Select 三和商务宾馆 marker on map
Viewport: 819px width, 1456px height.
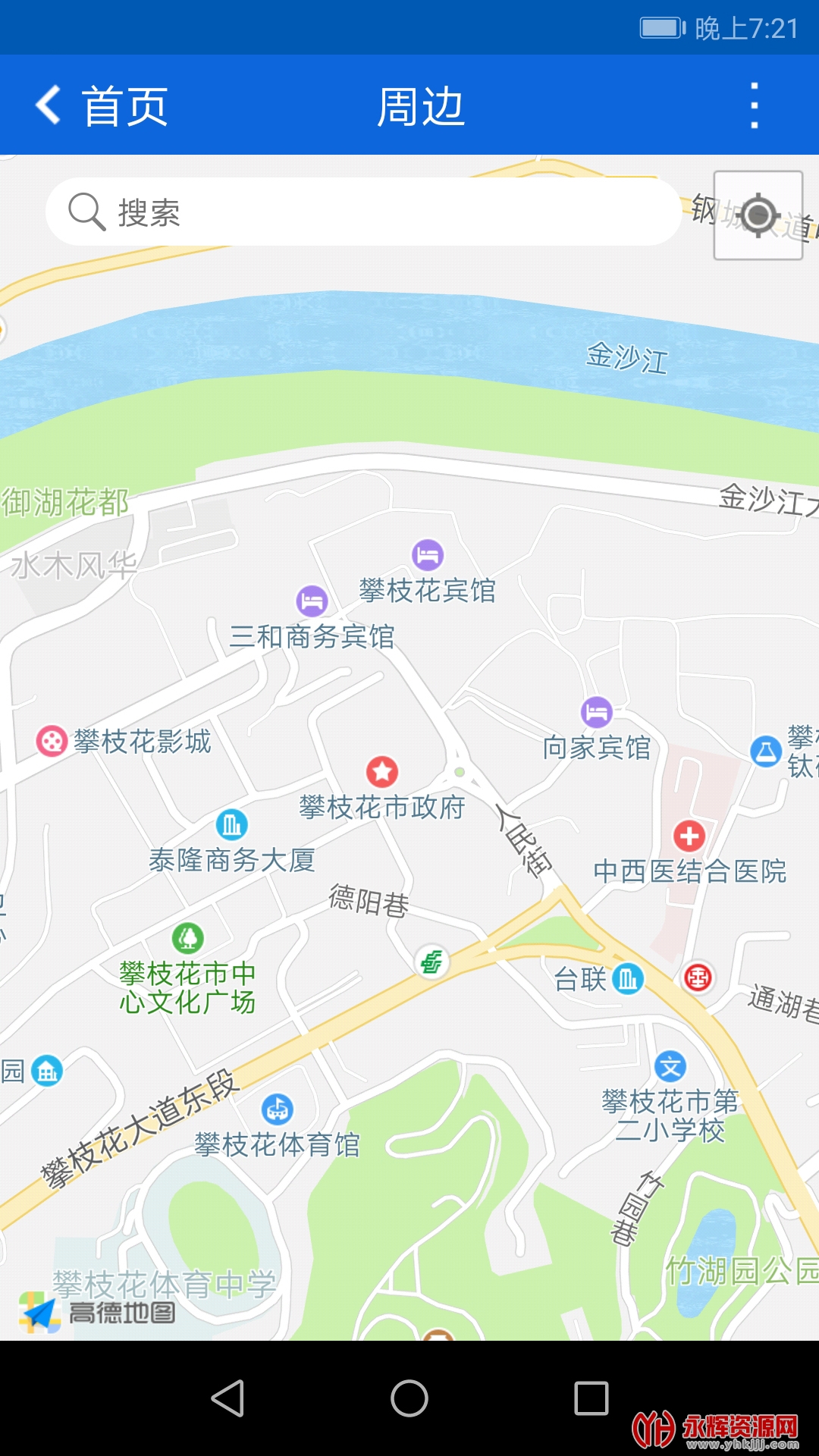tap(312, 601)
